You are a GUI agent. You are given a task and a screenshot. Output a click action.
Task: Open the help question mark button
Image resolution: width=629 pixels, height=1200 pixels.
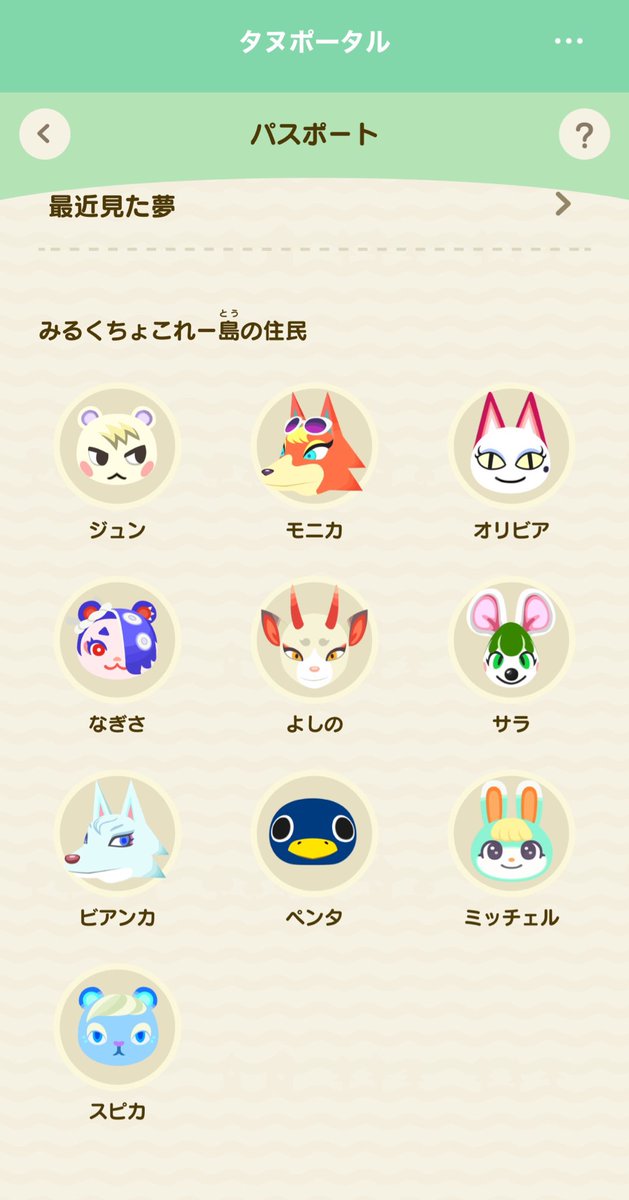point(584,134)
